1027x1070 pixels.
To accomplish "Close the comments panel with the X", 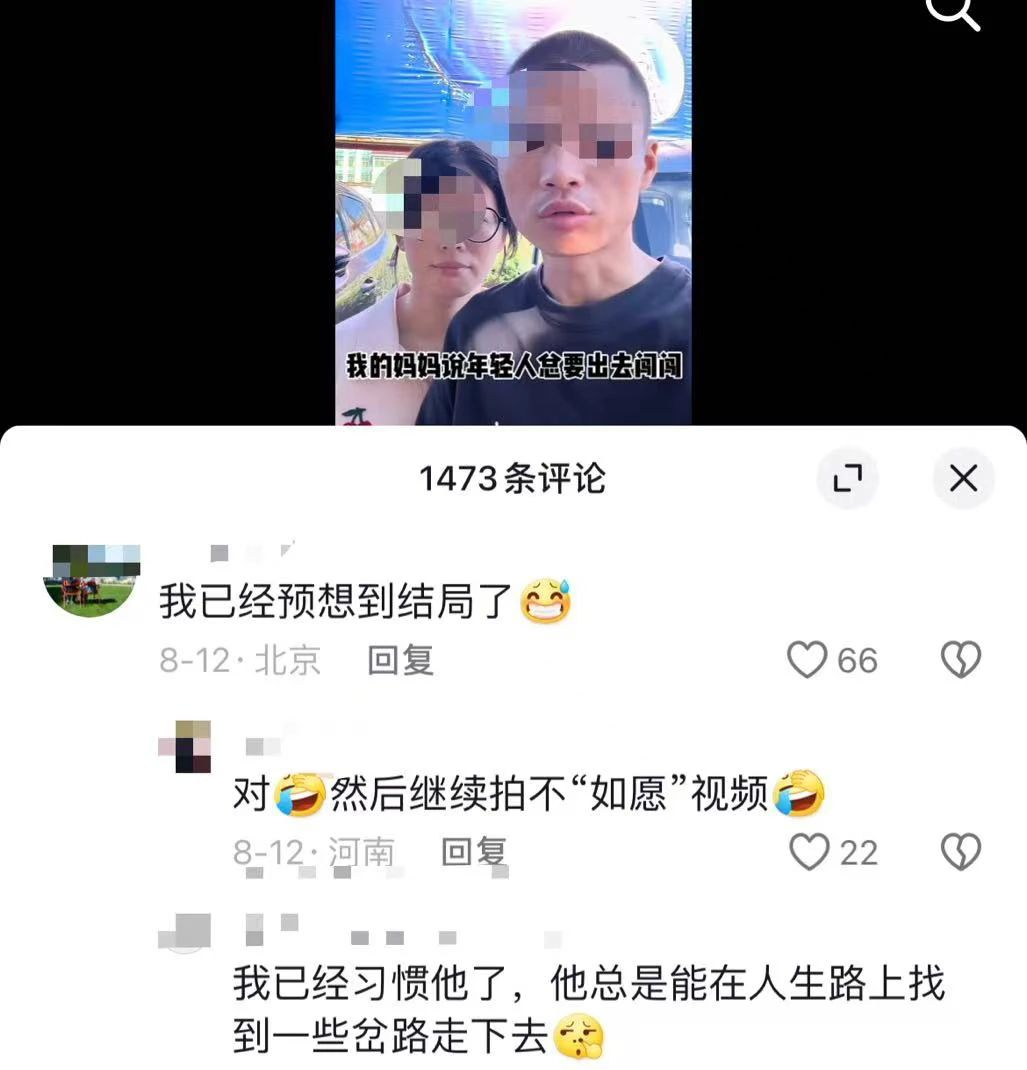I will click(963, 479).
